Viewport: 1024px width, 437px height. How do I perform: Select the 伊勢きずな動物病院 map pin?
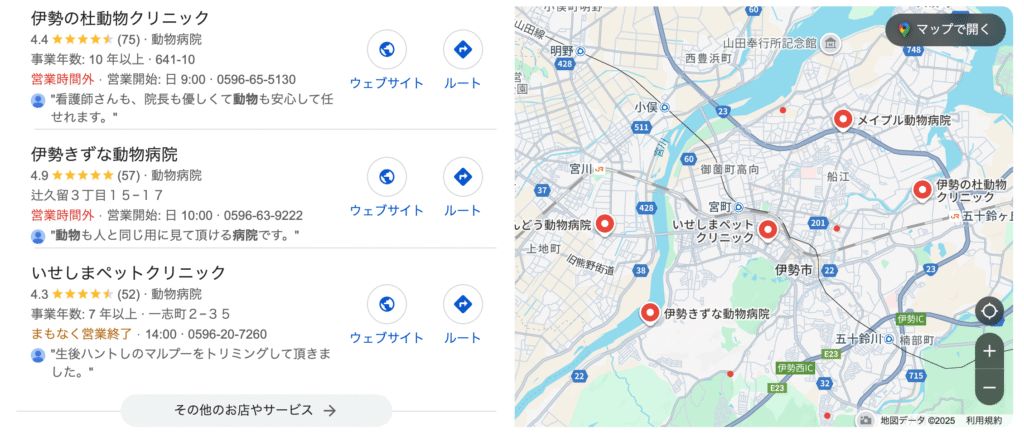[x=650, y=313]
